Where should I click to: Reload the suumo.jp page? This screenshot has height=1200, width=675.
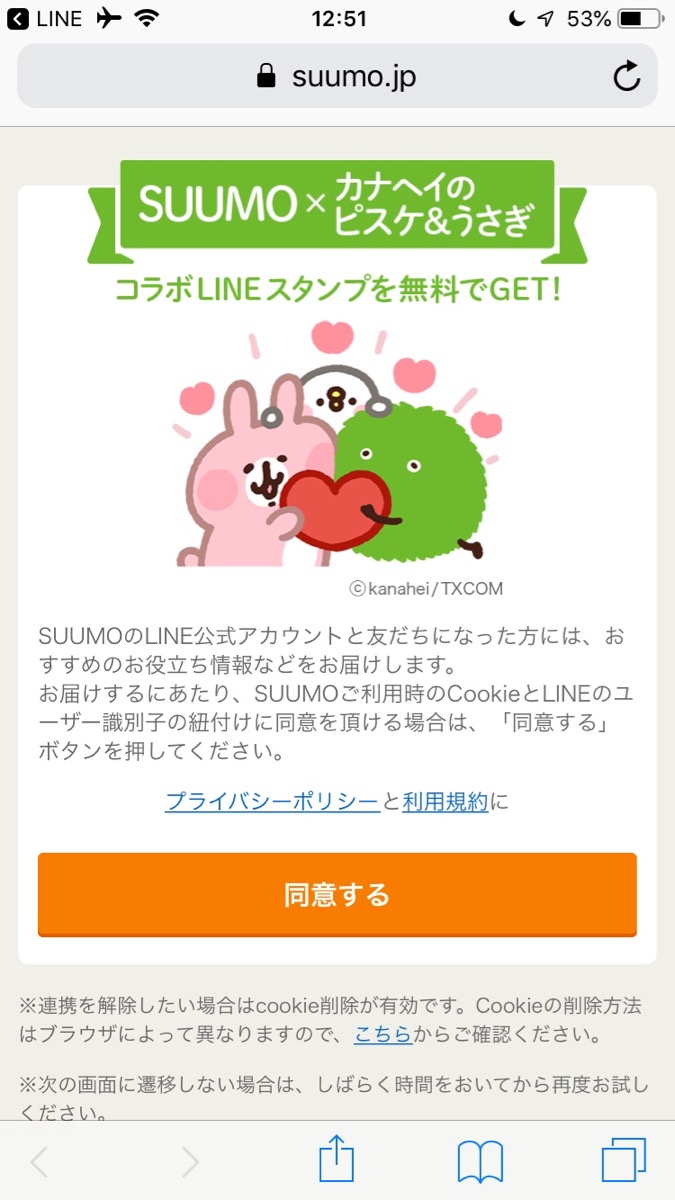point(627,76)
